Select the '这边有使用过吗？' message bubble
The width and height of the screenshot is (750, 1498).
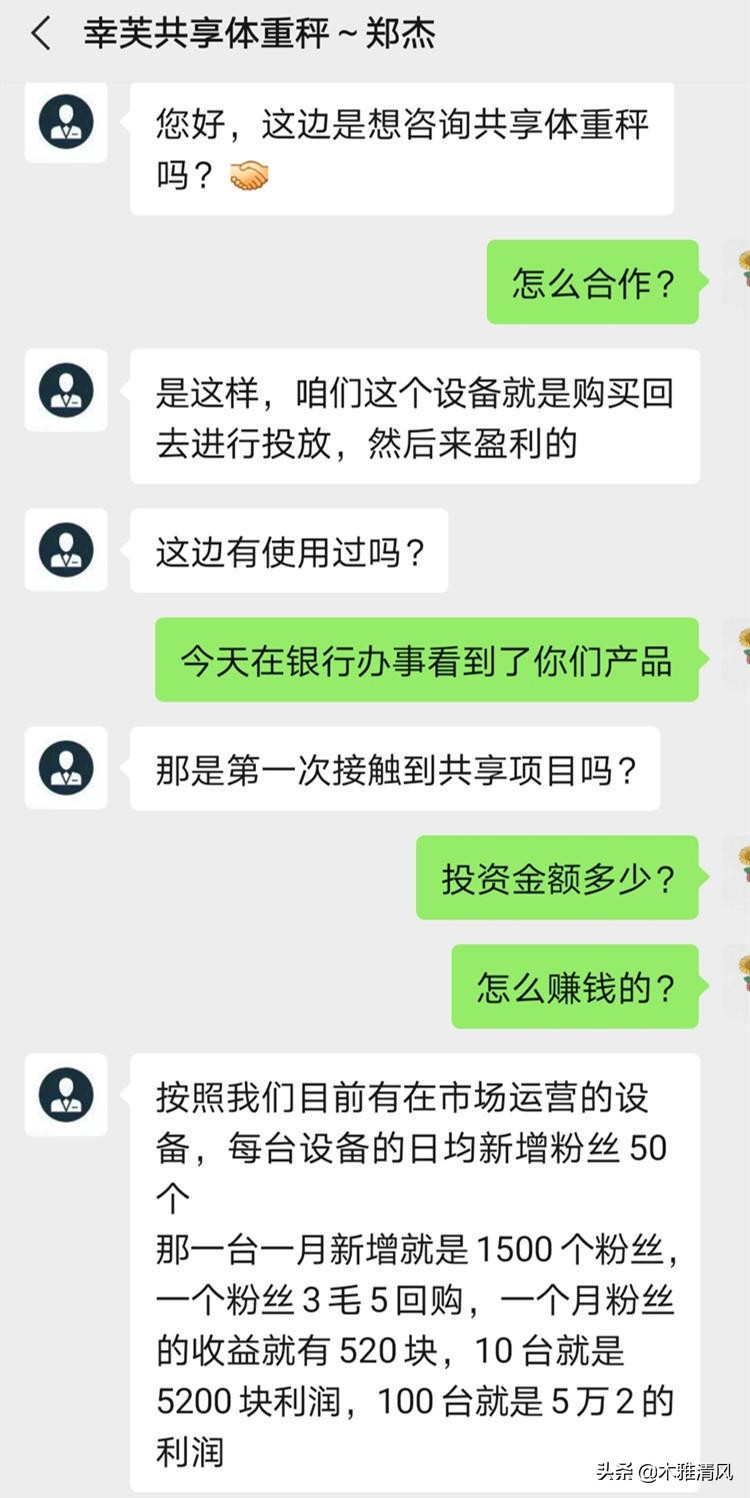coord(287,551)
